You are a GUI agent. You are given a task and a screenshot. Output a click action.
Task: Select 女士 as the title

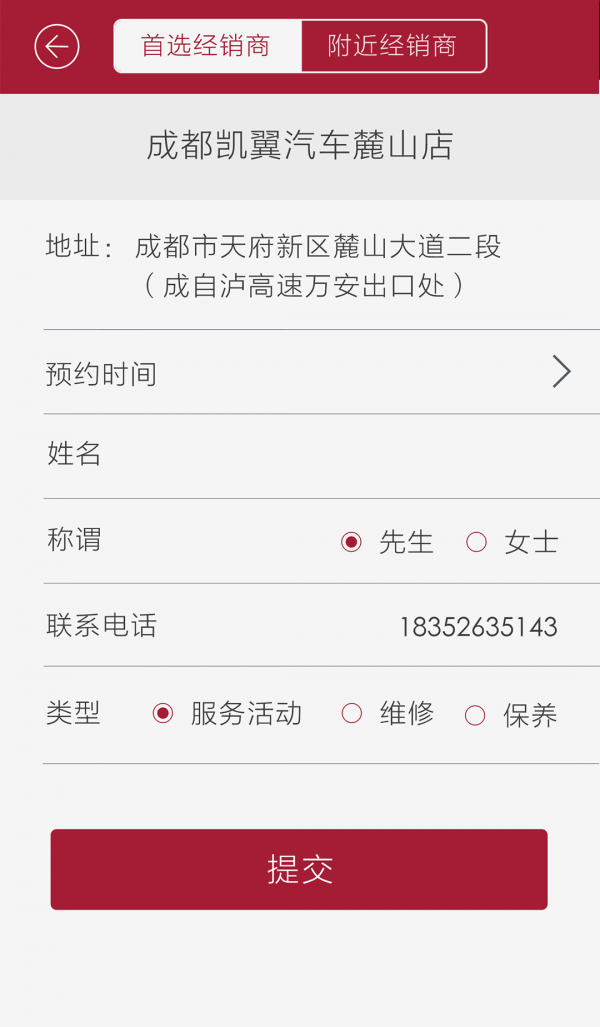[x=477, y=542]
